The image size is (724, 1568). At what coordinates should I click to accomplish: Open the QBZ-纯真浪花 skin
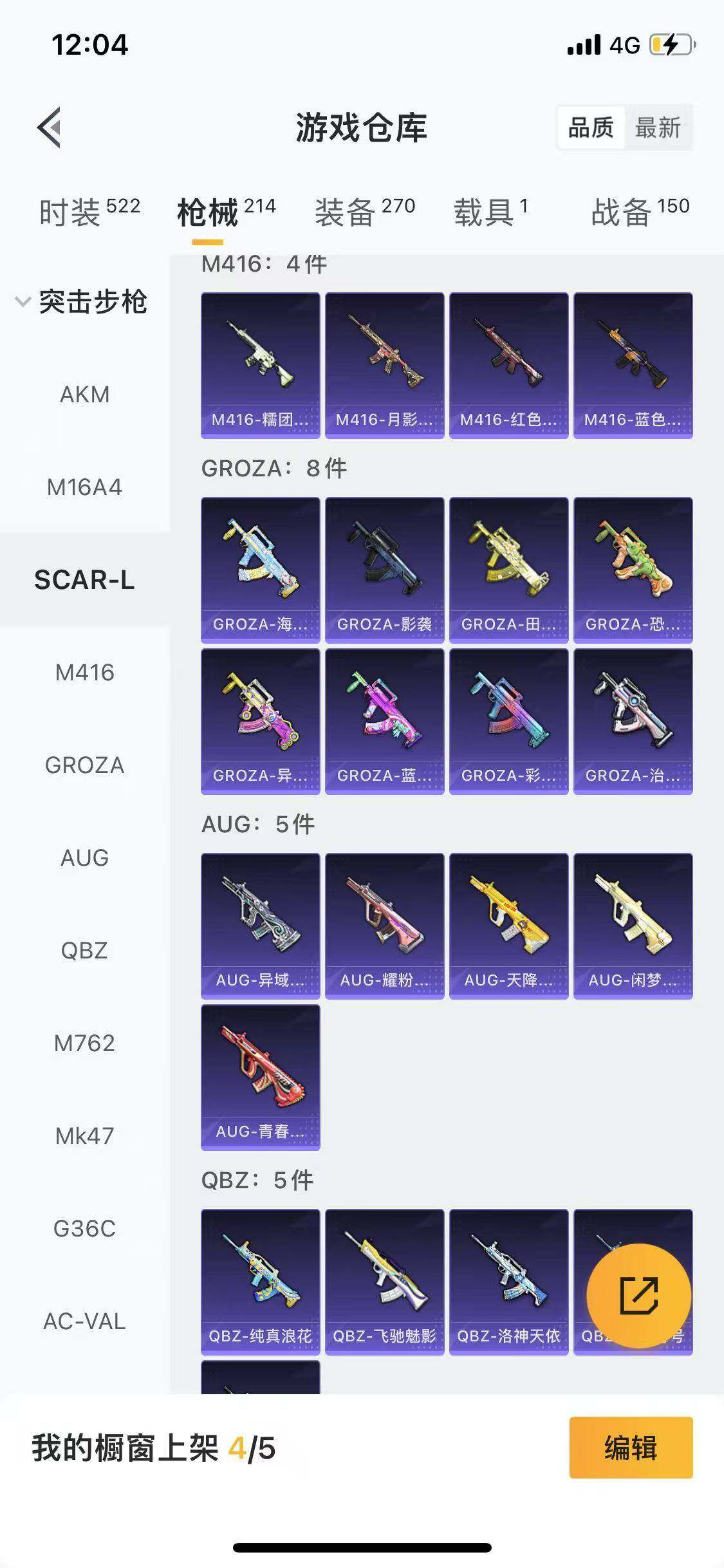point(260,1282)
